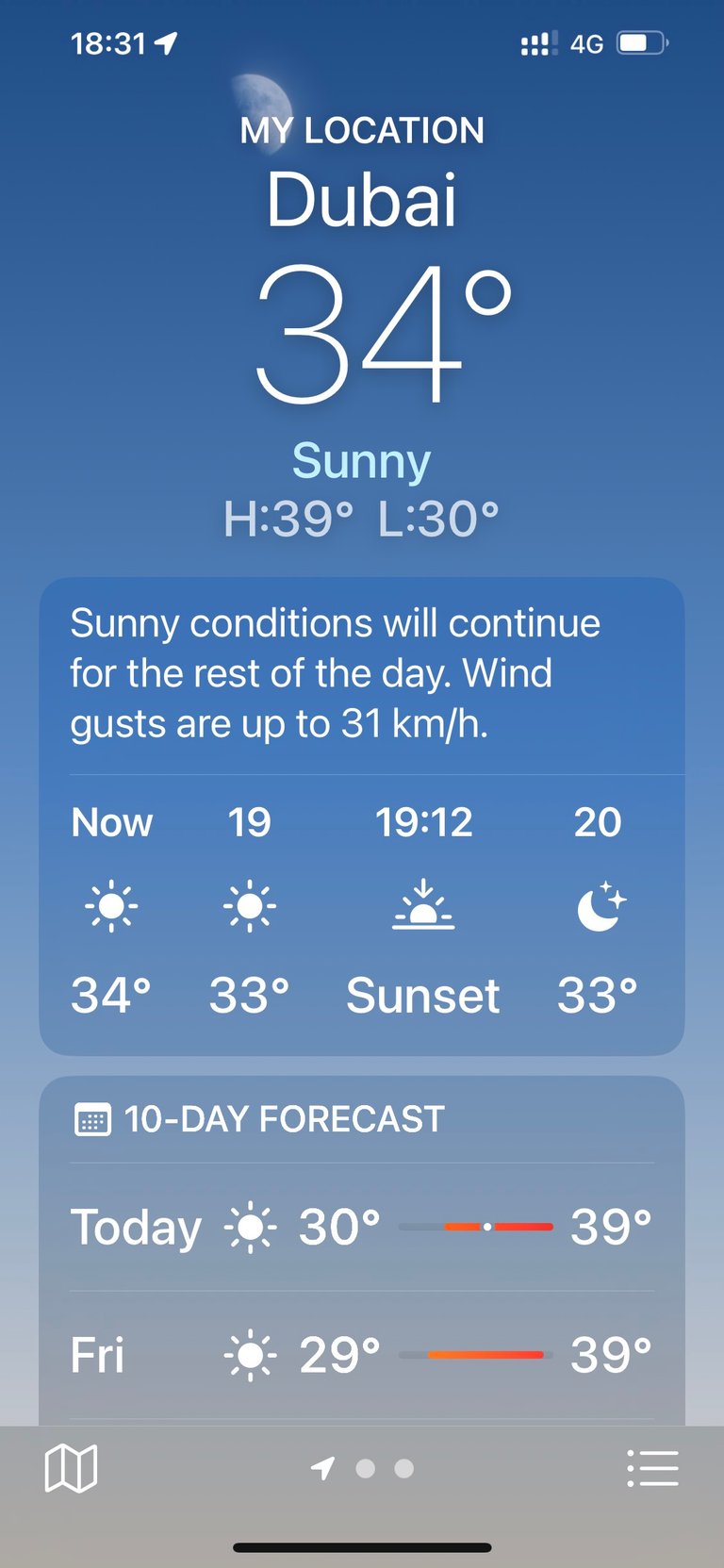Open the weather map icon
The width and height of the screenshot is (724, 1568).
[71, 1468]
